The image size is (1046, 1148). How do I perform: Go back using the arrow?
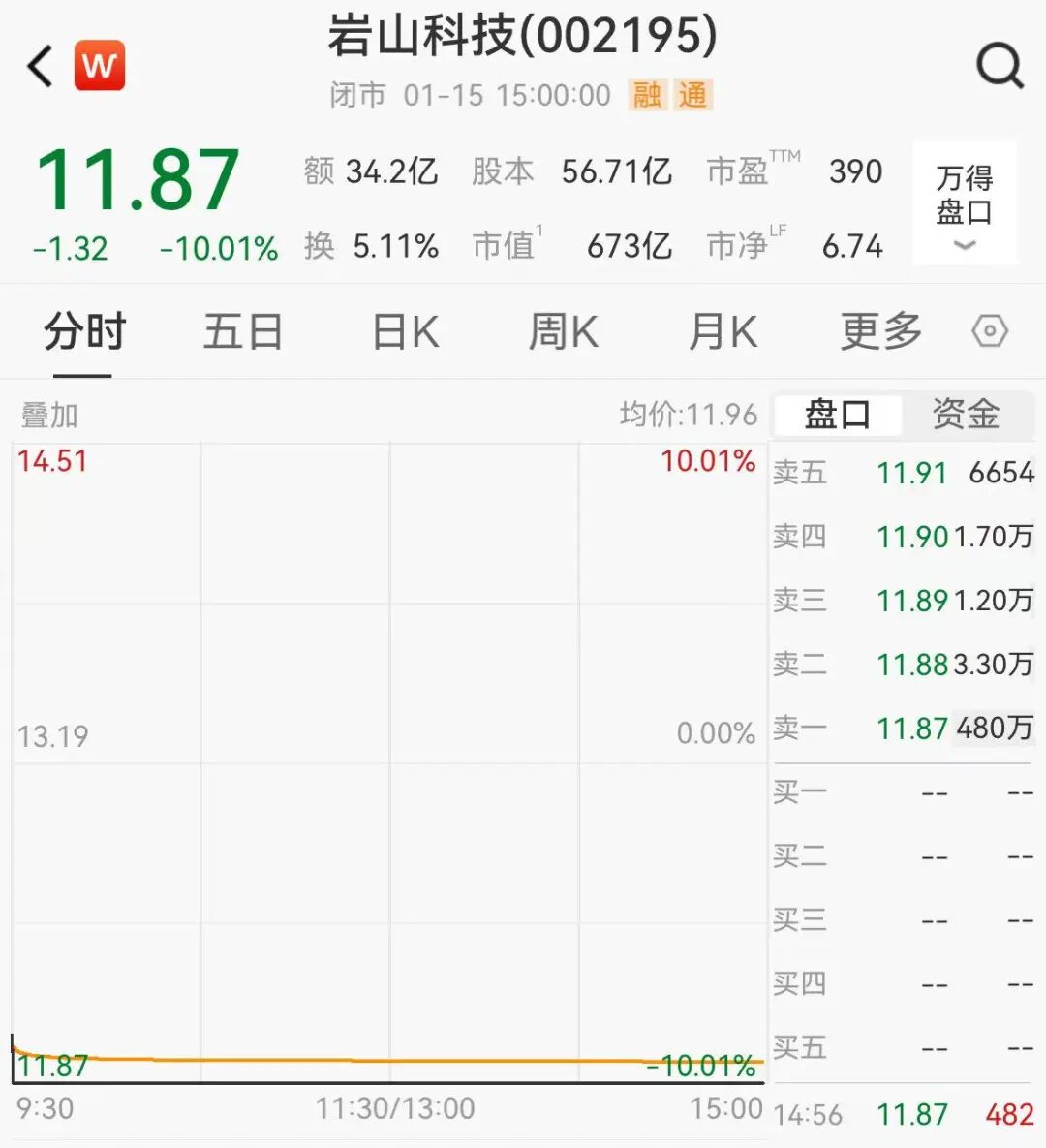click(41, 67)
